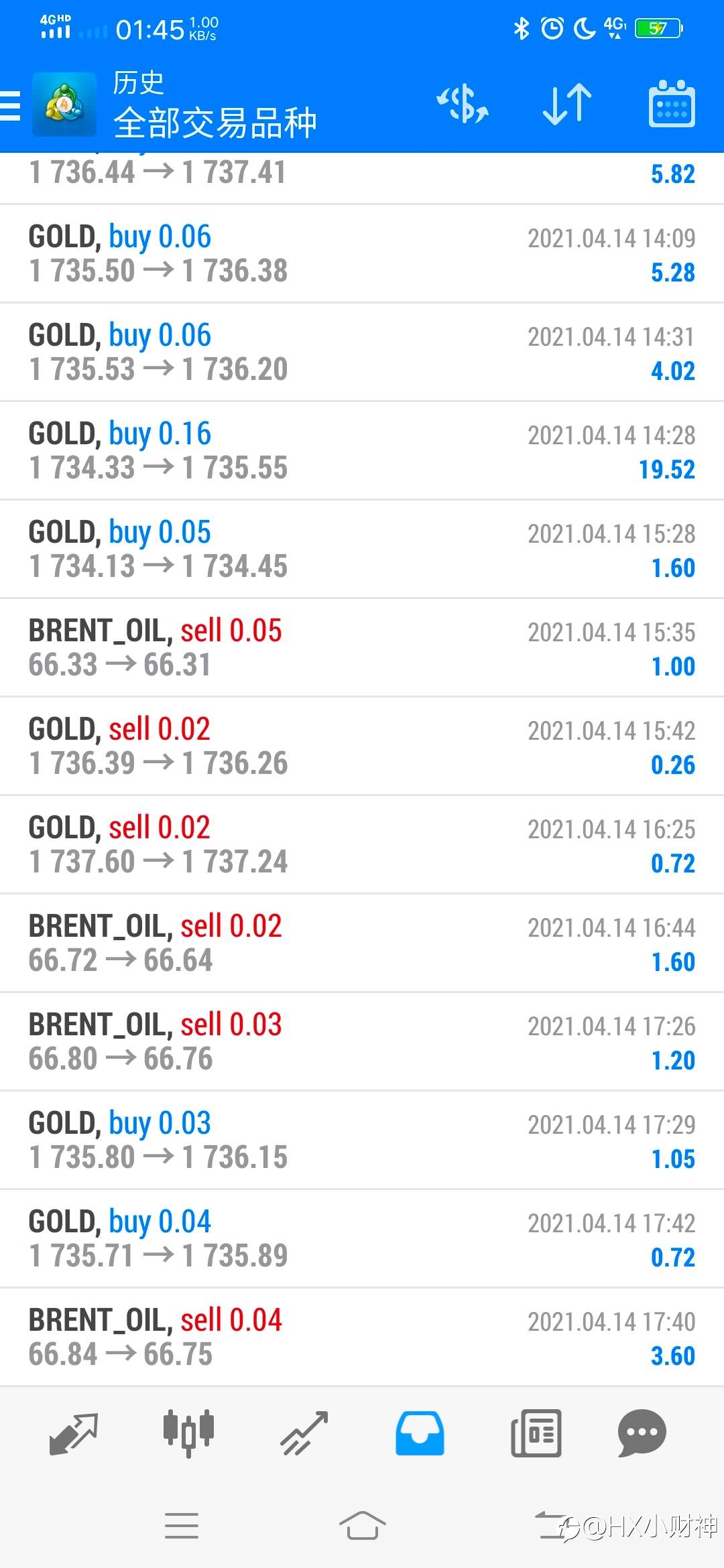The width and height of the screenshot is (724, 1568).
Task: Show details of GOLD buy 0.05 trade
Action: tap(362, 549)
